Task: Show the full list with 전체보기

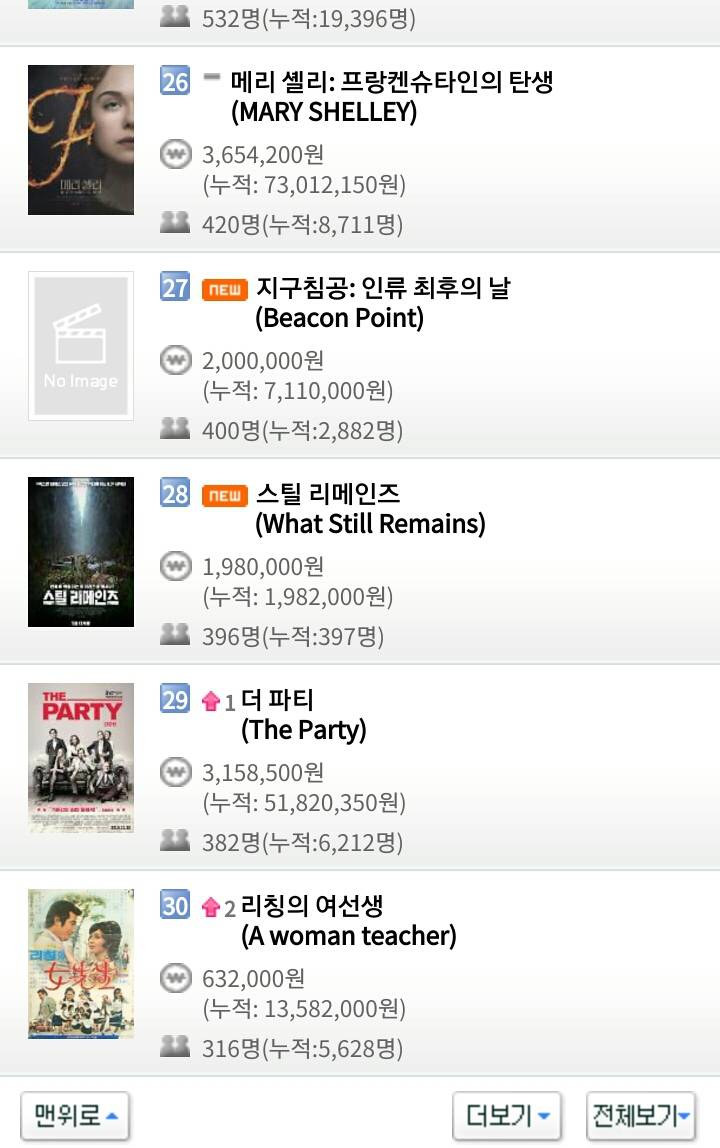Action: coord(641,1115)
